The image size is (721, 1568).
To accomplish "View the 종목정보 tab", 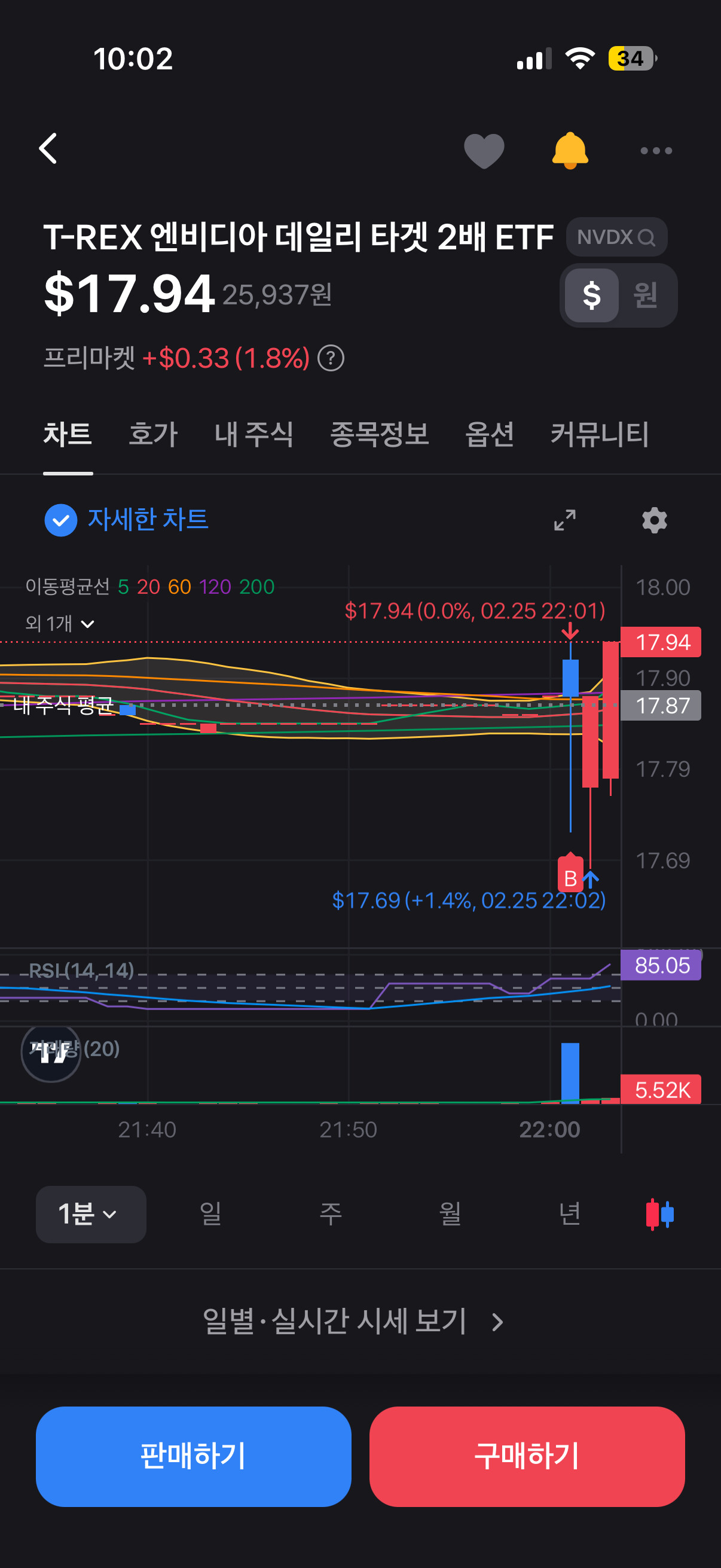I will tap(379, 435).
